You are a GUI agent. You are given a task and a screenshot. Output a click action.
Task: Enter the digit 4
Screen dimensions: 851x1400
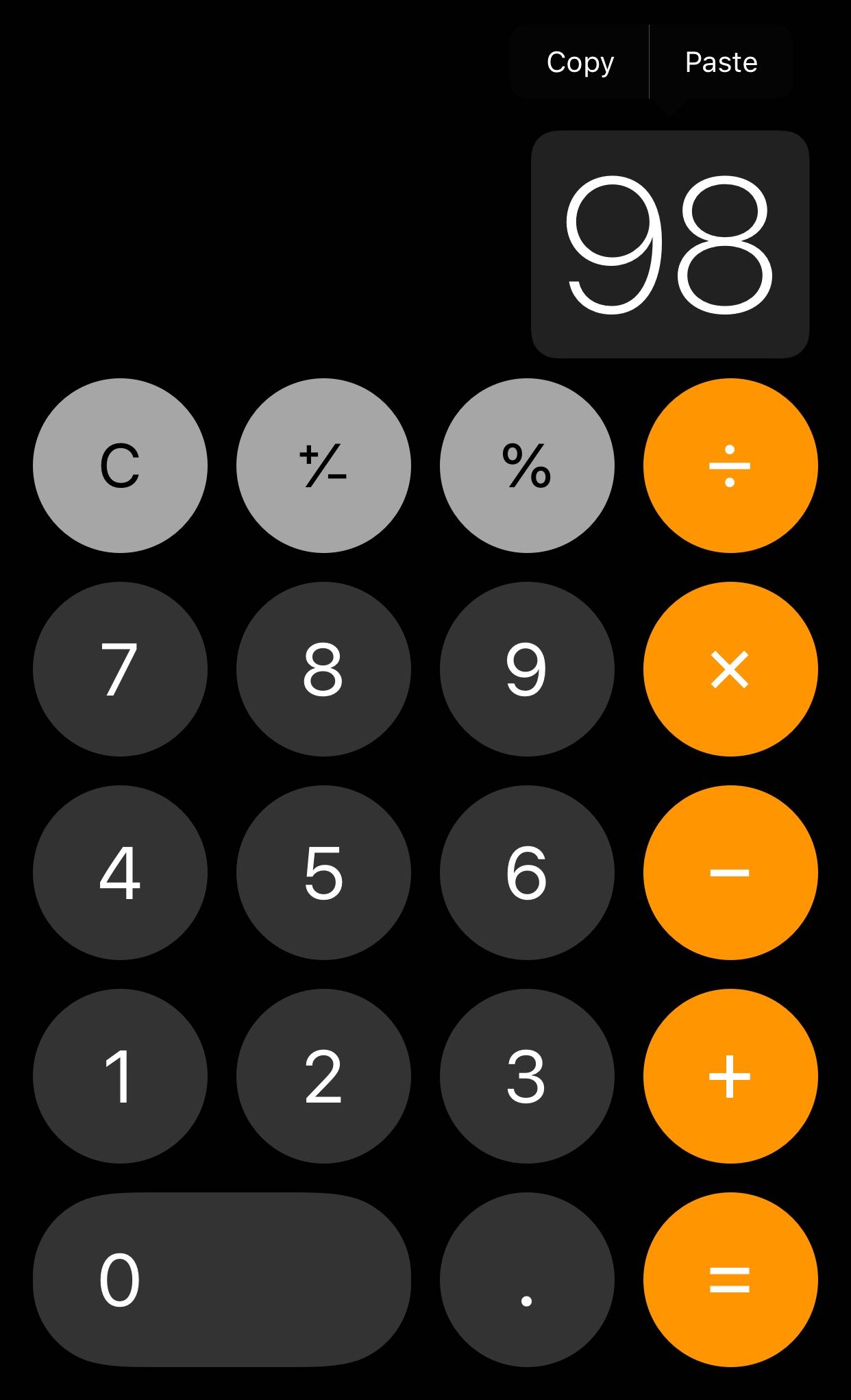(x=120, y=873)
